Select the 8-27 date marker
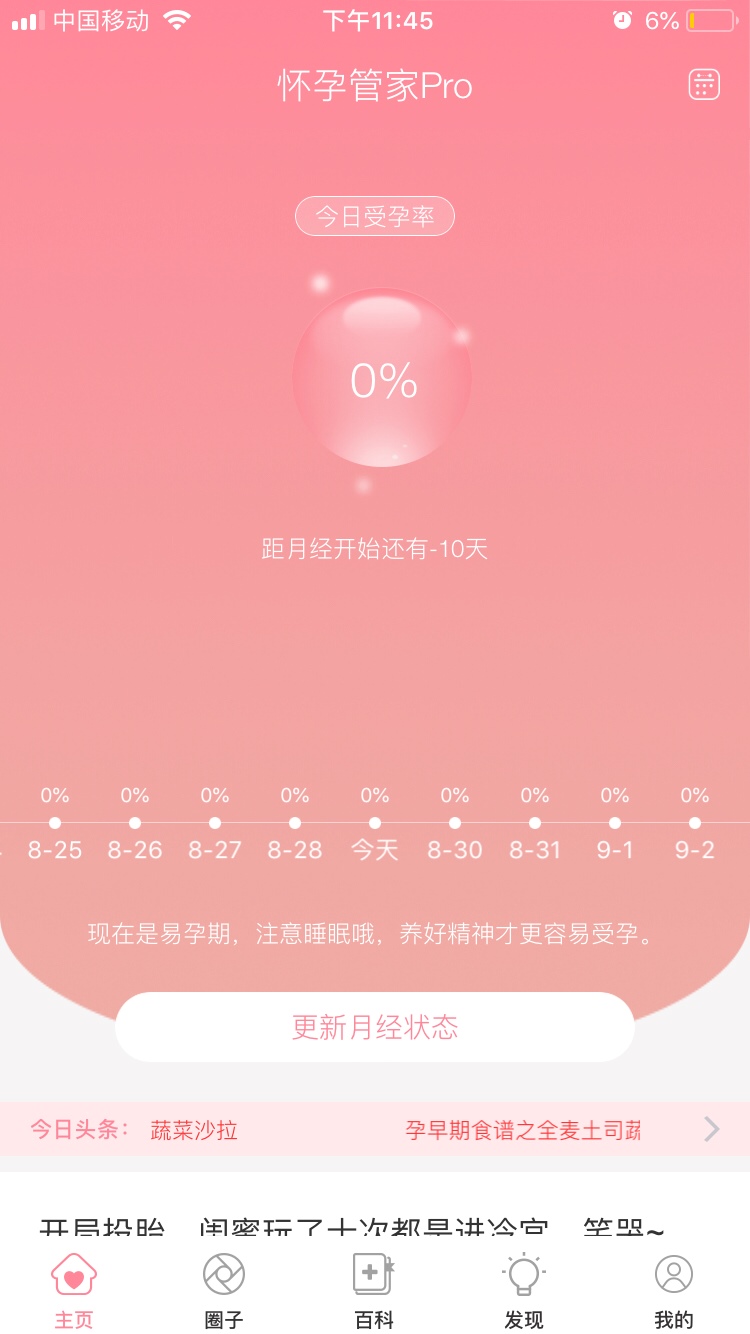Screen dimensions: 750x1334 pos(215,824)
